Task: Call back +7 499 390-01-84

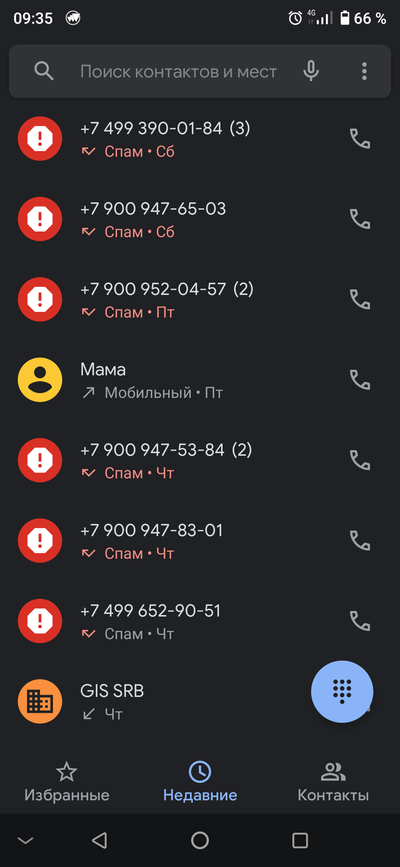Action: click(x=360, y=139)
